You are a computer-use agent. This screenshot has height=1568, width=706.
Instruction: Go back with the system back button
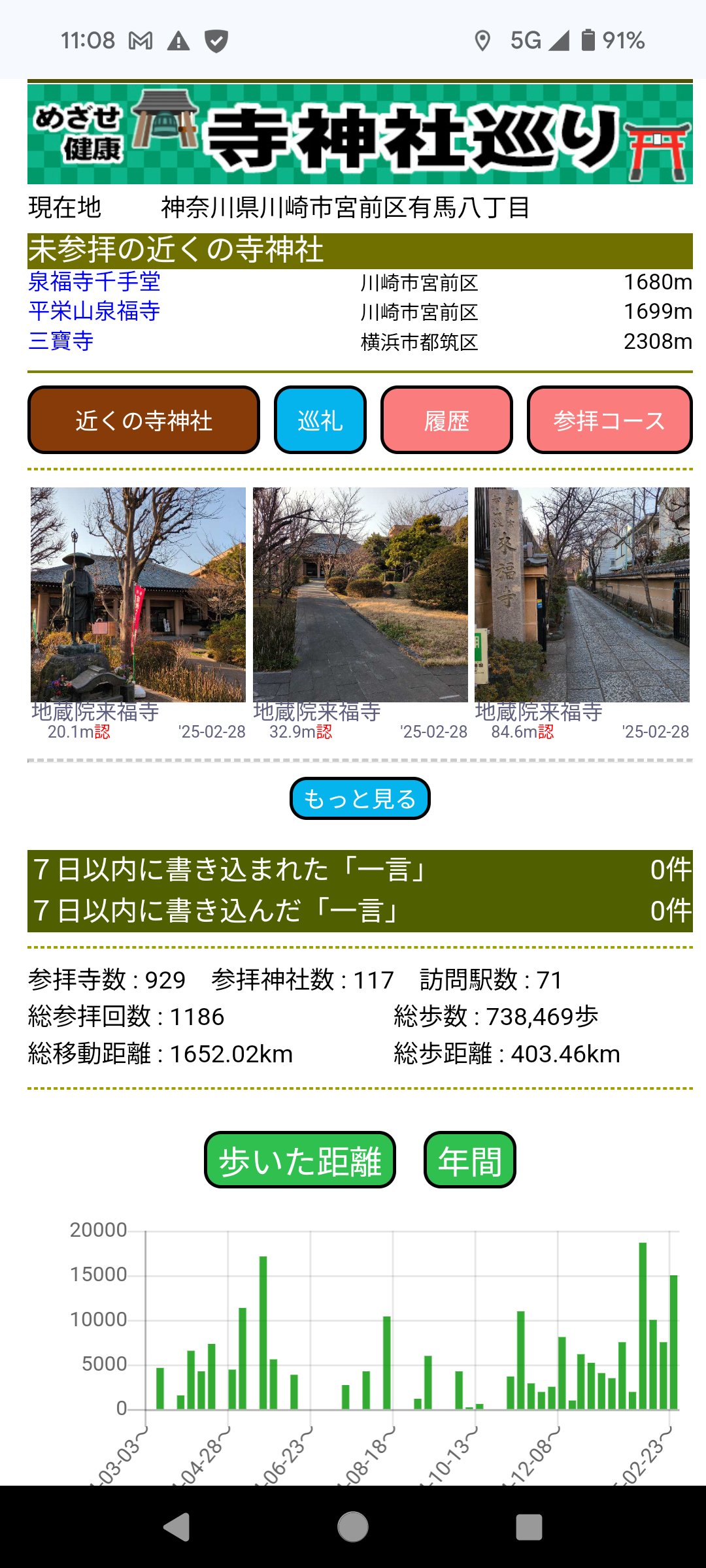tap(176, 1527)
